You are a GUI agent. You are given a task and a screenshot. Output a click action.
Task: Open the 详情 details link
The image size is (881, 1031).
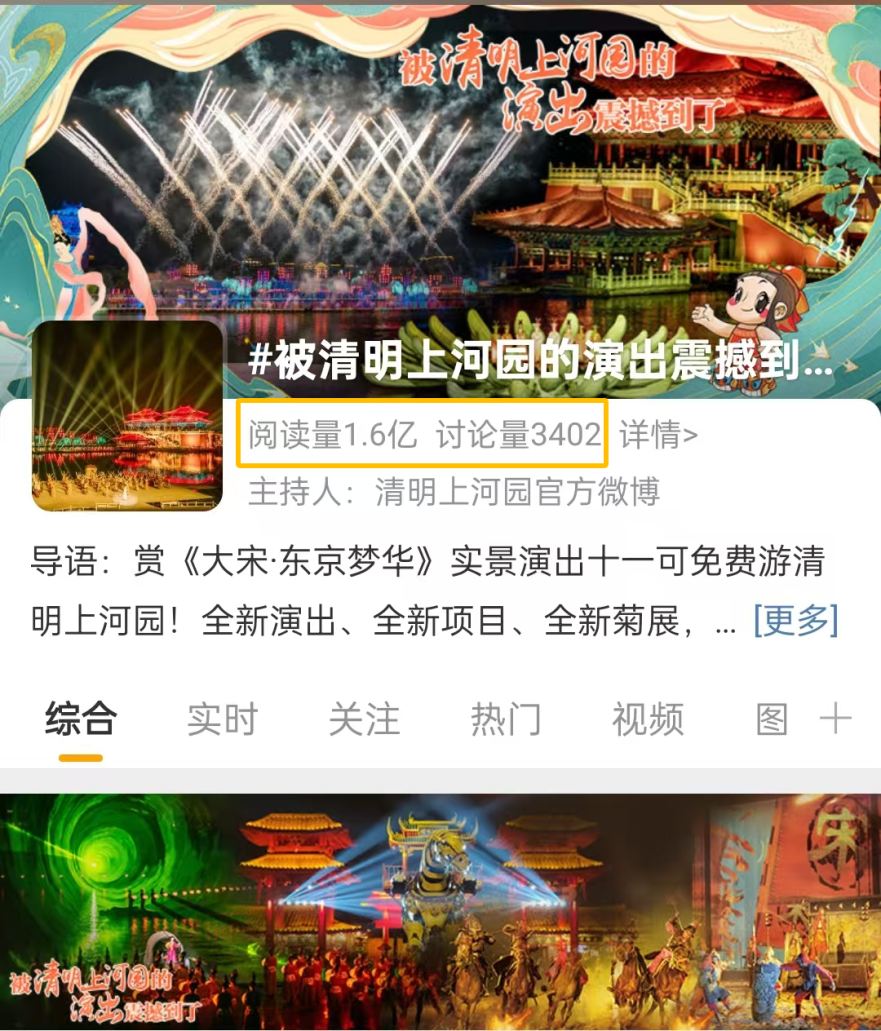click(659, 435)
